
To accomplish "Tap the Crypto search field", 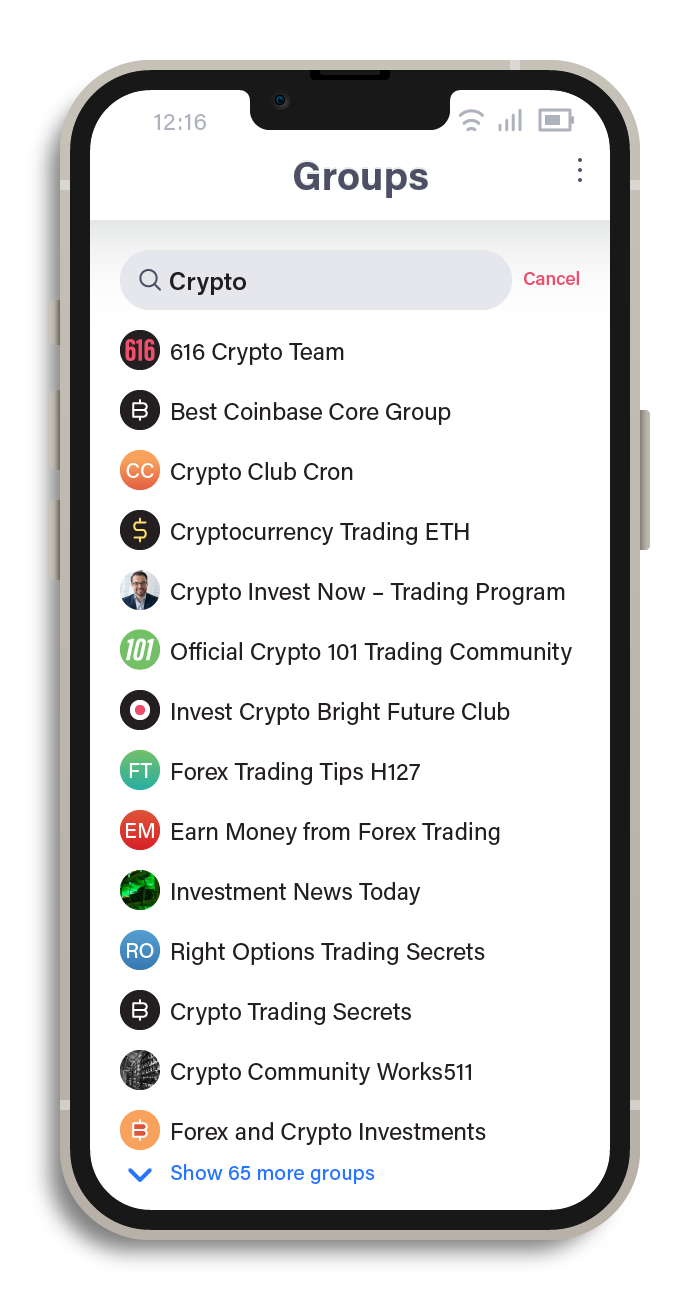I will click(315, 281).
